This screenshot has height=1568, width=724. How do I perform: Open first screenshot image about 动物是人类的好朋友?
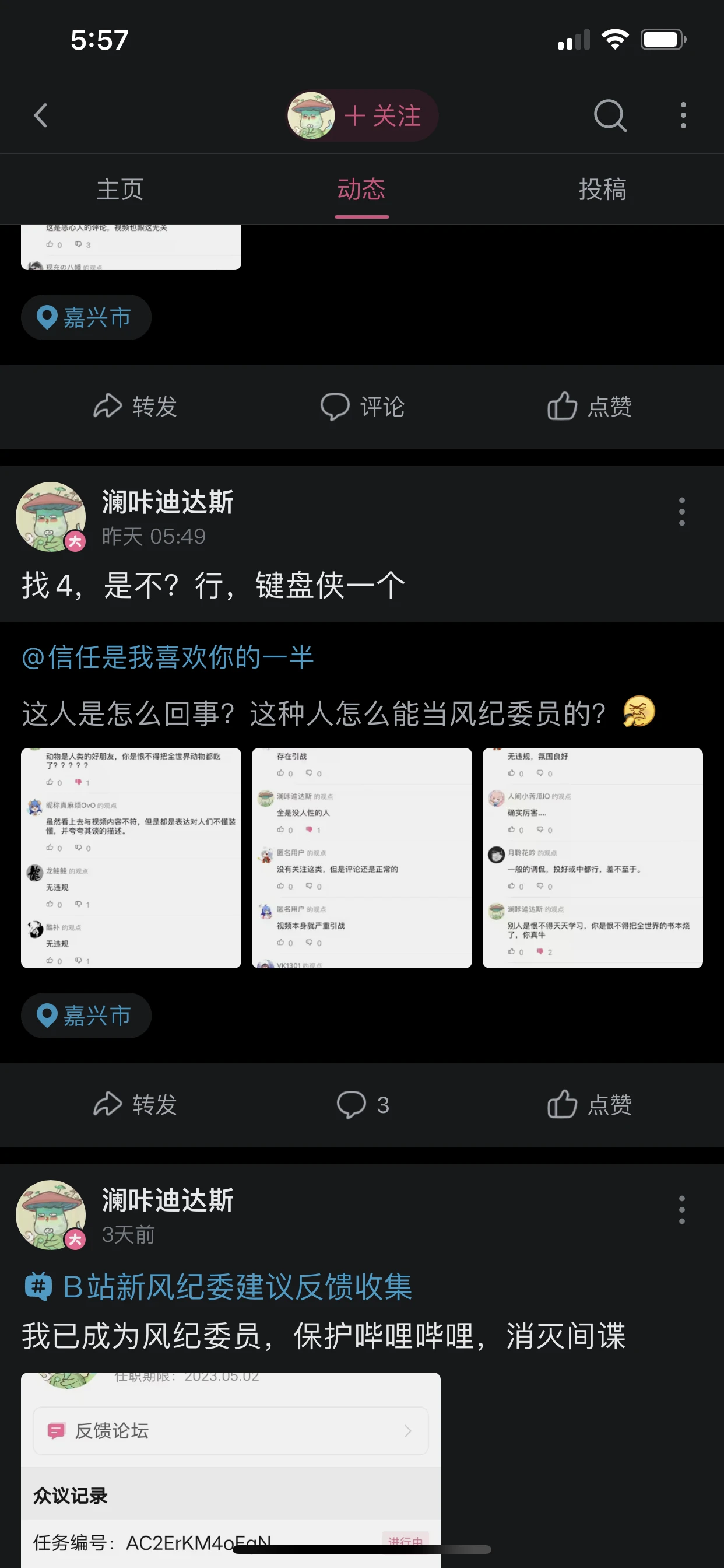pyautogui.click(x=131, y=857)
